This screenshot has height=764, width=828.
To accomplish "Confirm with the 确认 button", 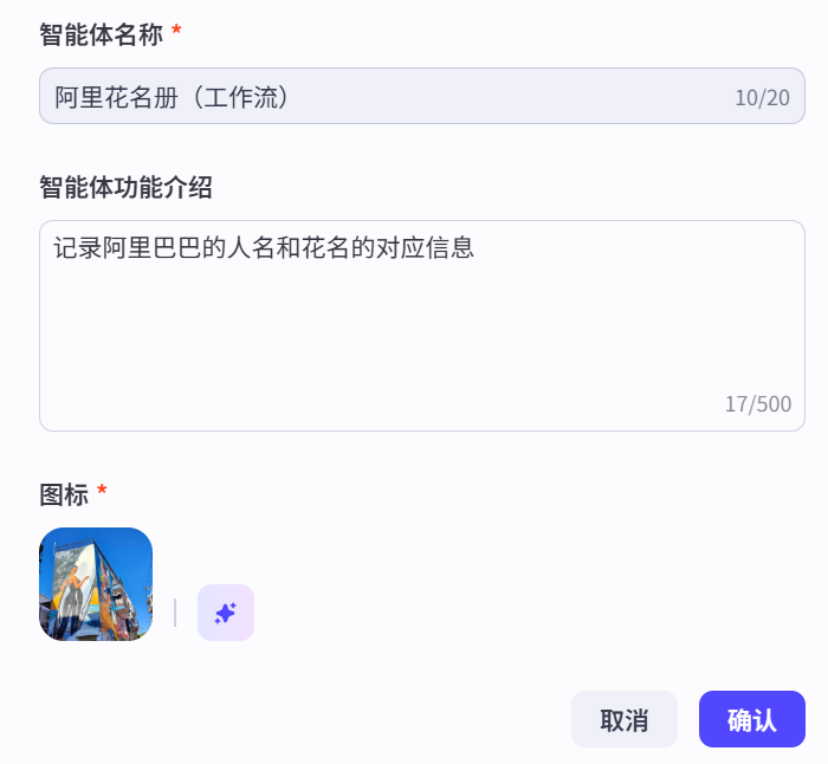I will (x=751, y=719).
